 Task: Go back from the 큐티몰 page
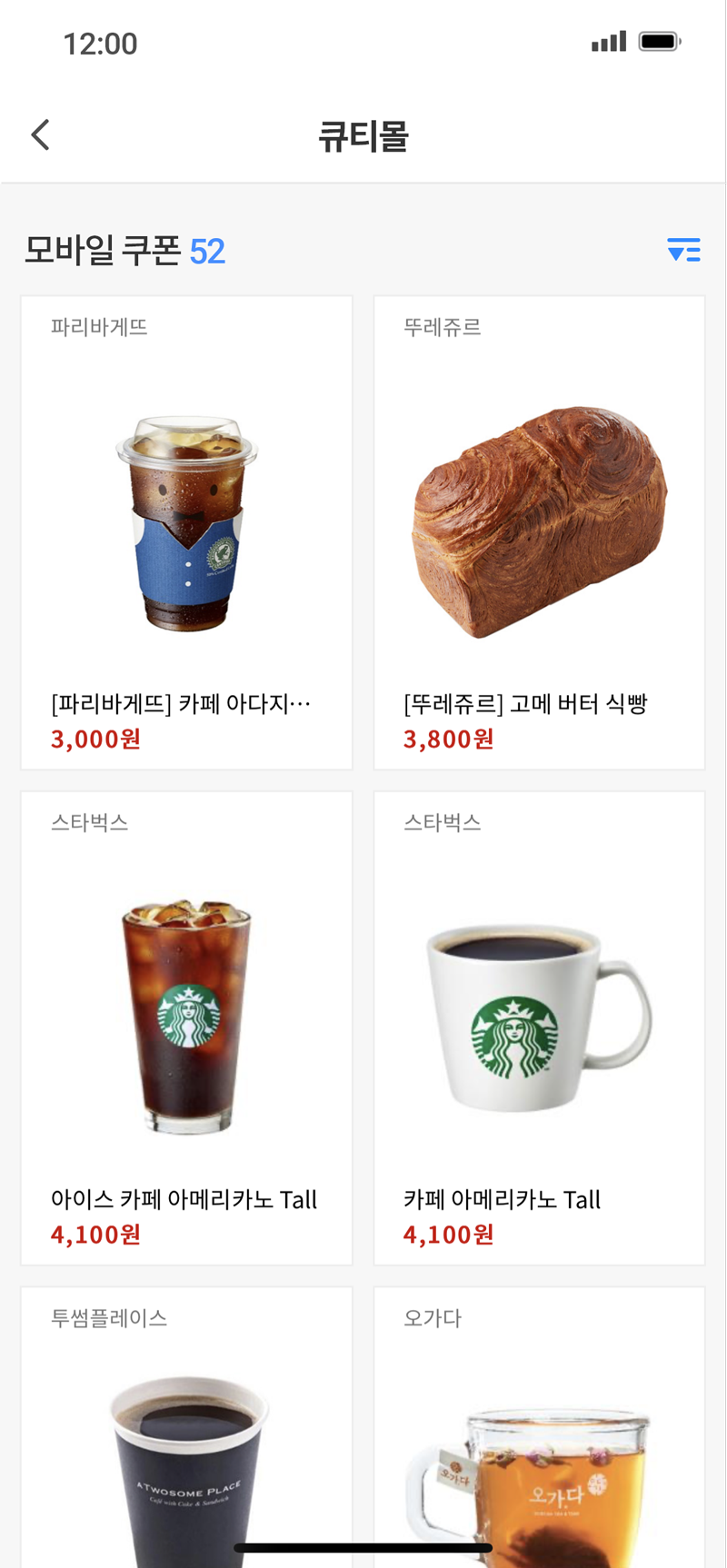tap(41, 135)
